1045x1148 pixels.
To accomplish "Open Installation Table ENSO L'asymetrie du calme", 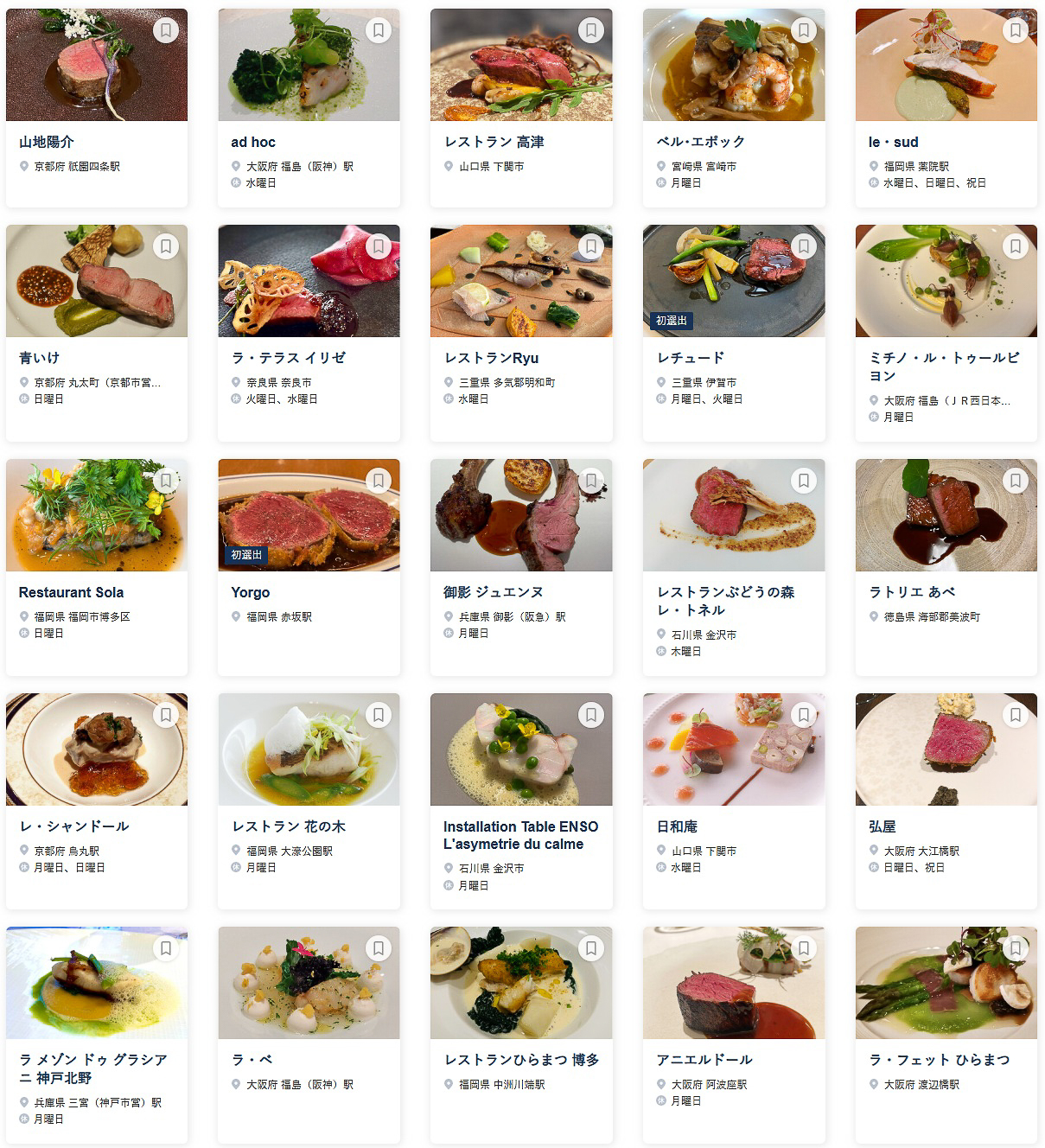I will [520, 835].
